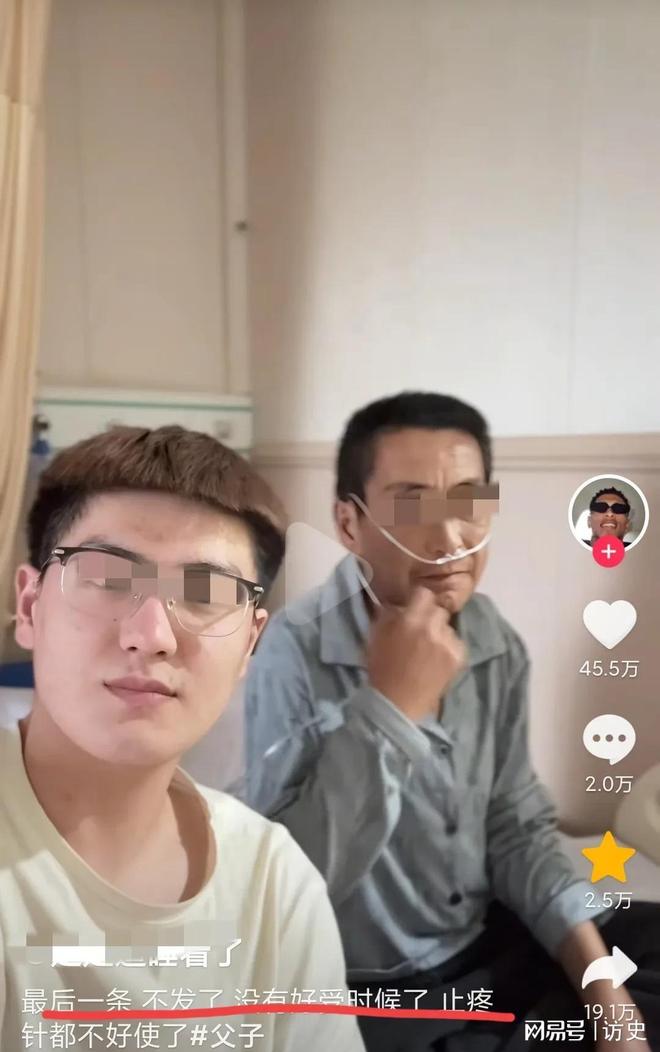This screenshot has height=1052, width=660.
Task: Add video to favorites with the star
Action: 609,857
